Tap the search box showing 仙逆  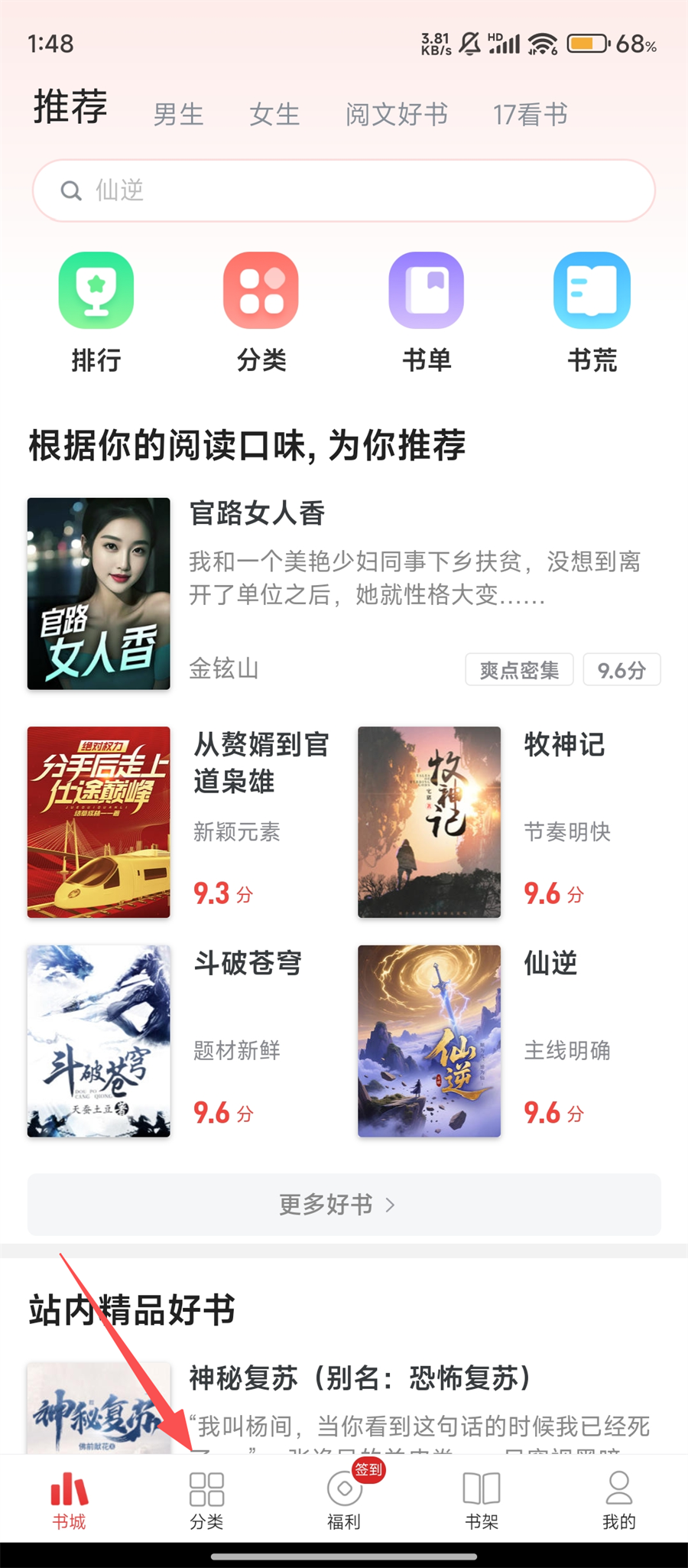coord(344,190)
